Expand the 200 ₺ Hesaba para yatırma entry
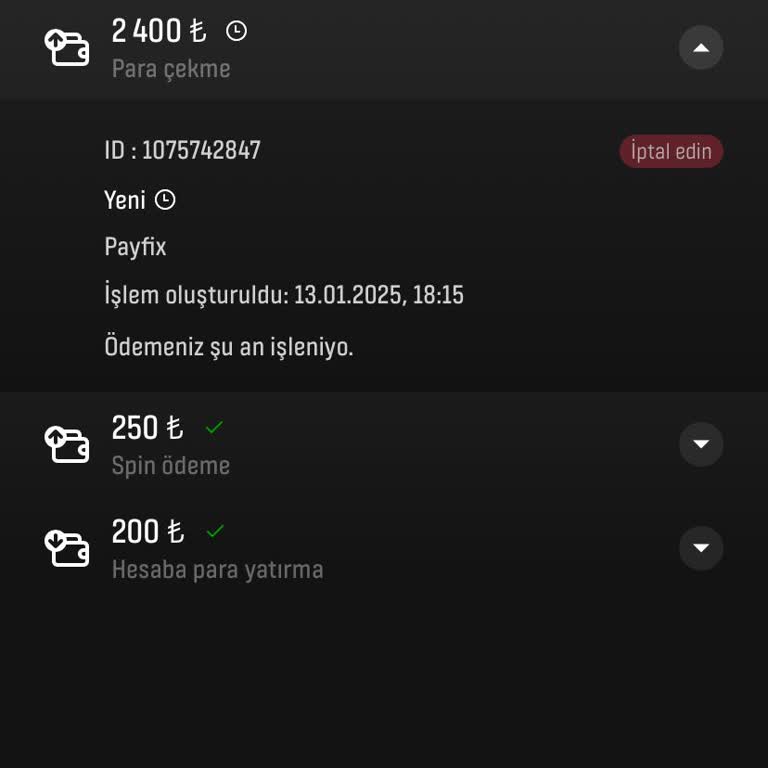Image resolution: width=768 pixels, height=768 pixels. [701, 548]
